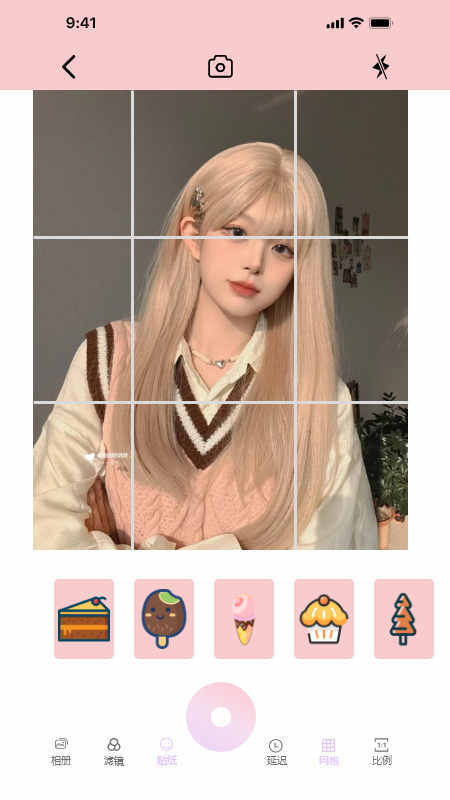Toggle the flash-off icon
The width and height of the screenshot is (450, 800).
click(381, 67)
